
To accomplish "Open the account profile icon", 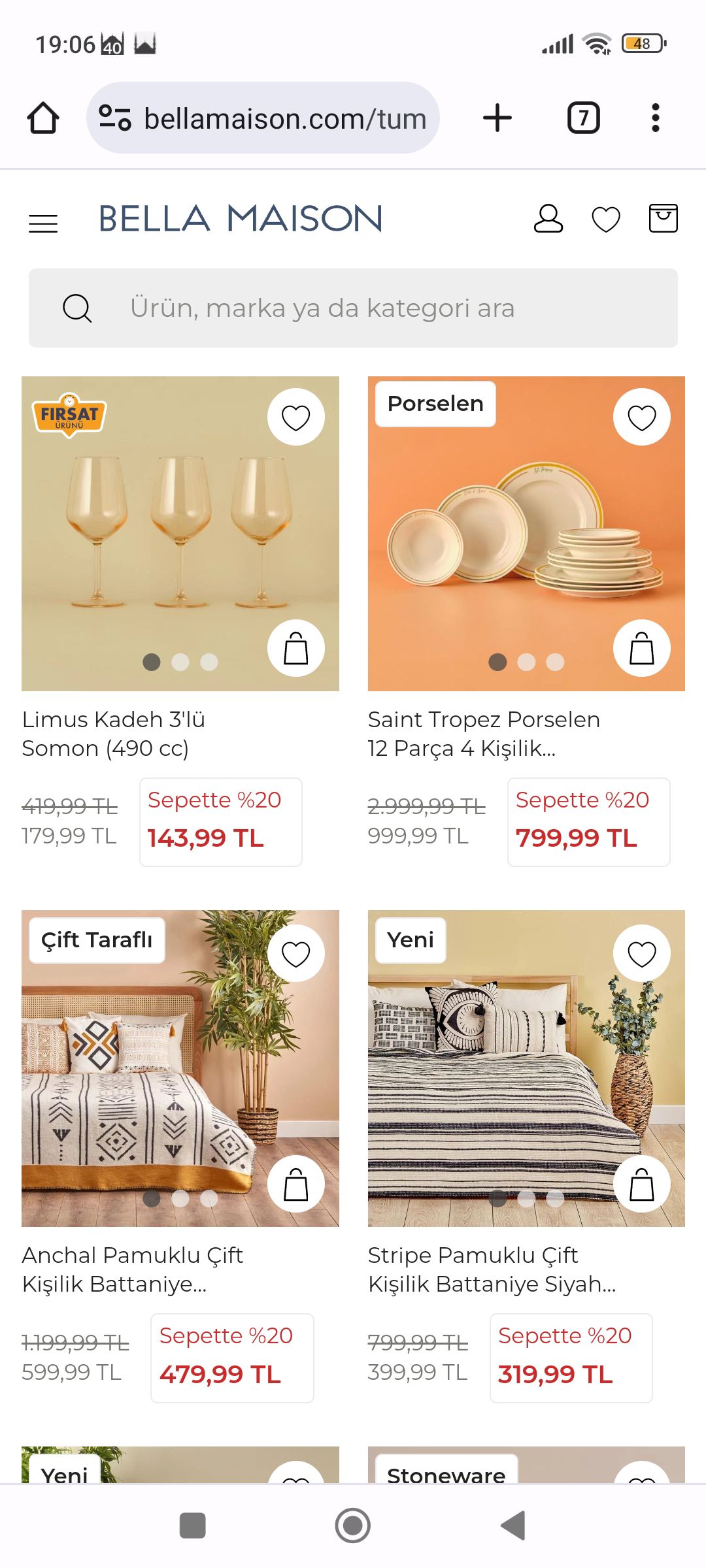I will (550, 218).
